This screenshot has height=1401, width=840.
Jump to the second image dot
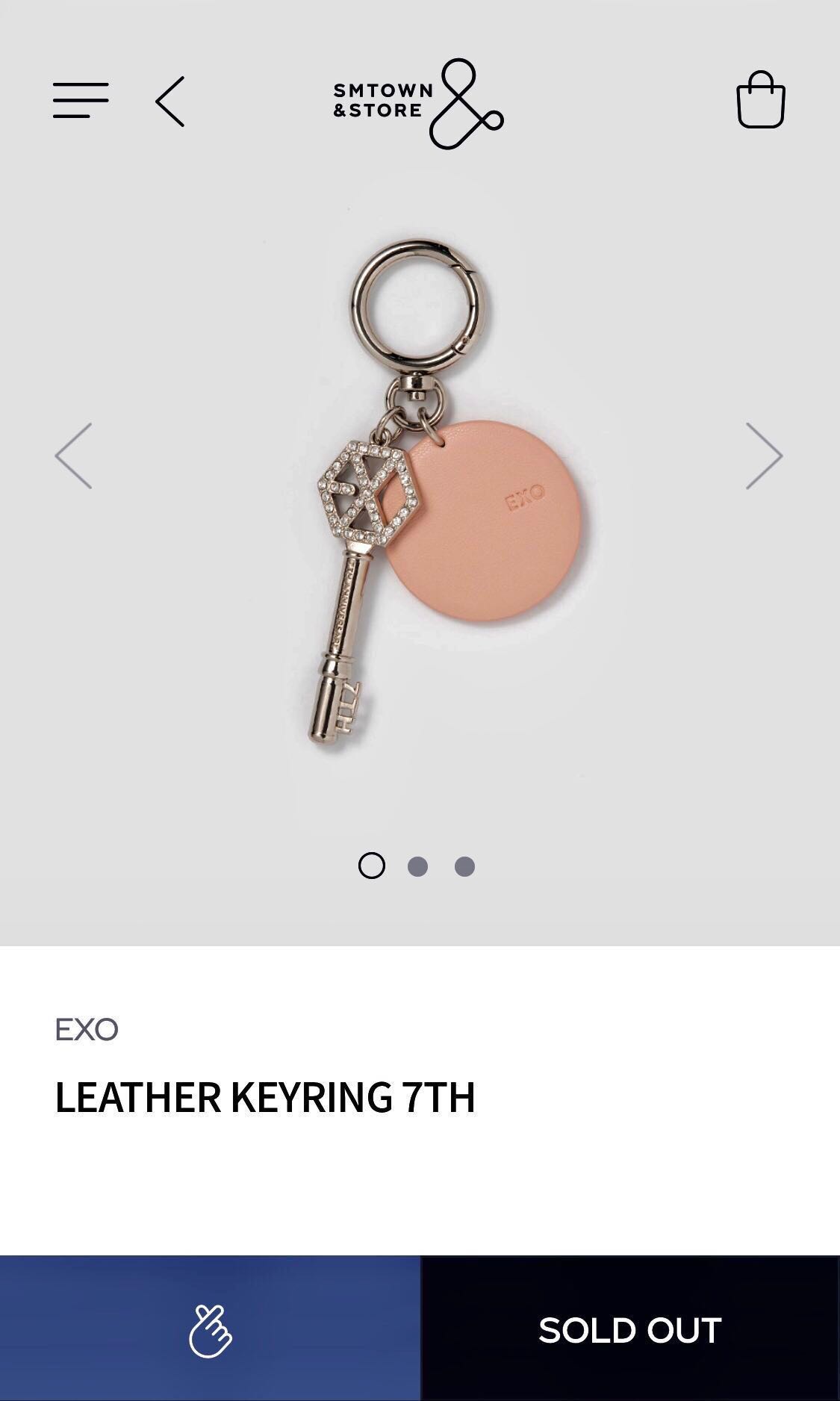[x=417, y=866]
